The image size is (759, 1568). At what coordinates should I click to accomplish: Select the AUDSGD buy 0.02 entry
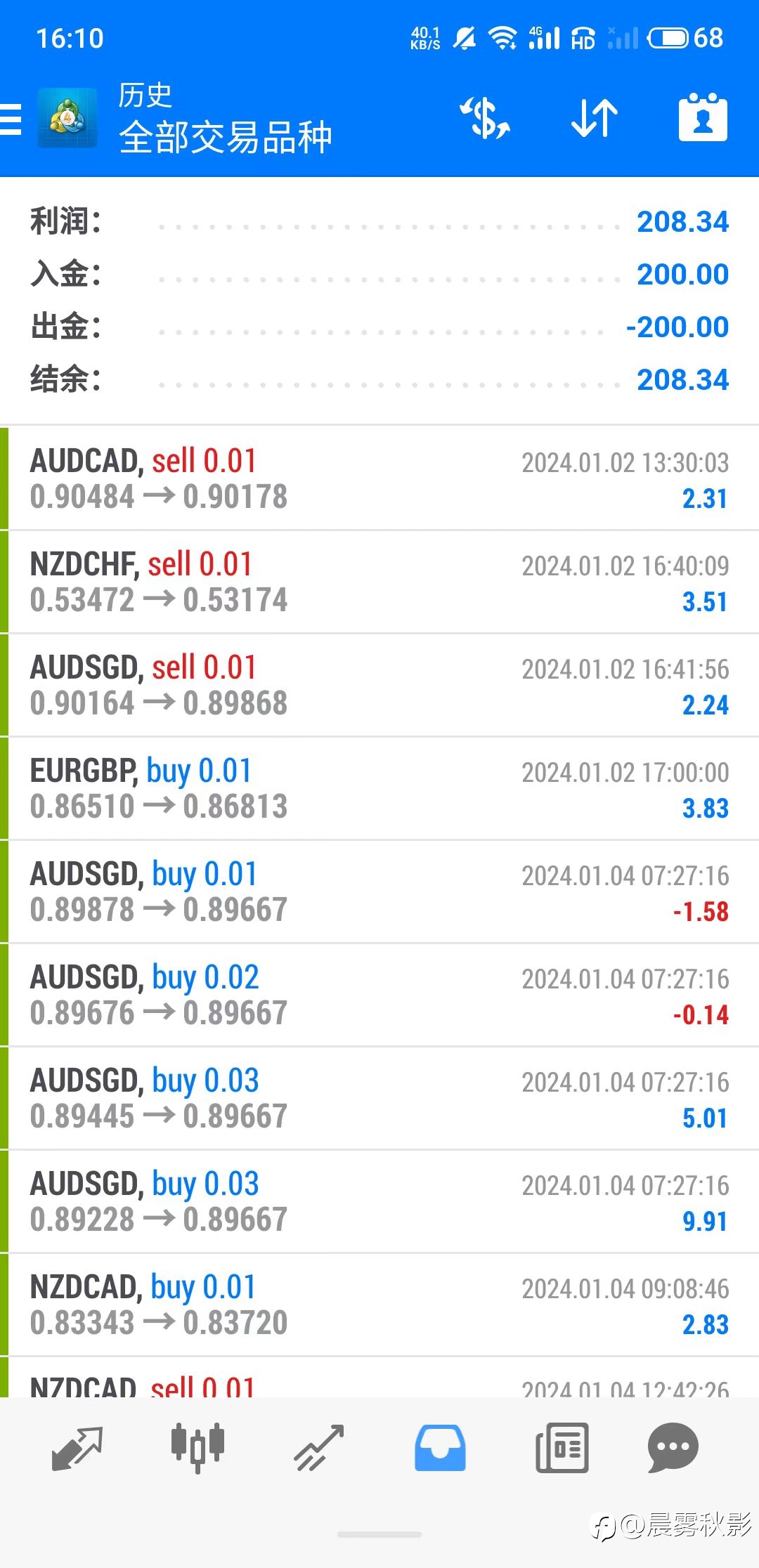coord(379,995)
